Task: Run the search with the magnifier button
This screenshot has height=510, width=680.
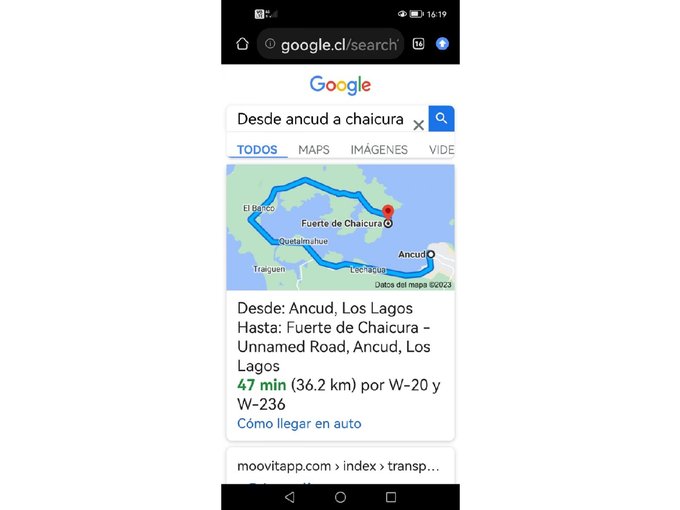Action: coord(441,119)
